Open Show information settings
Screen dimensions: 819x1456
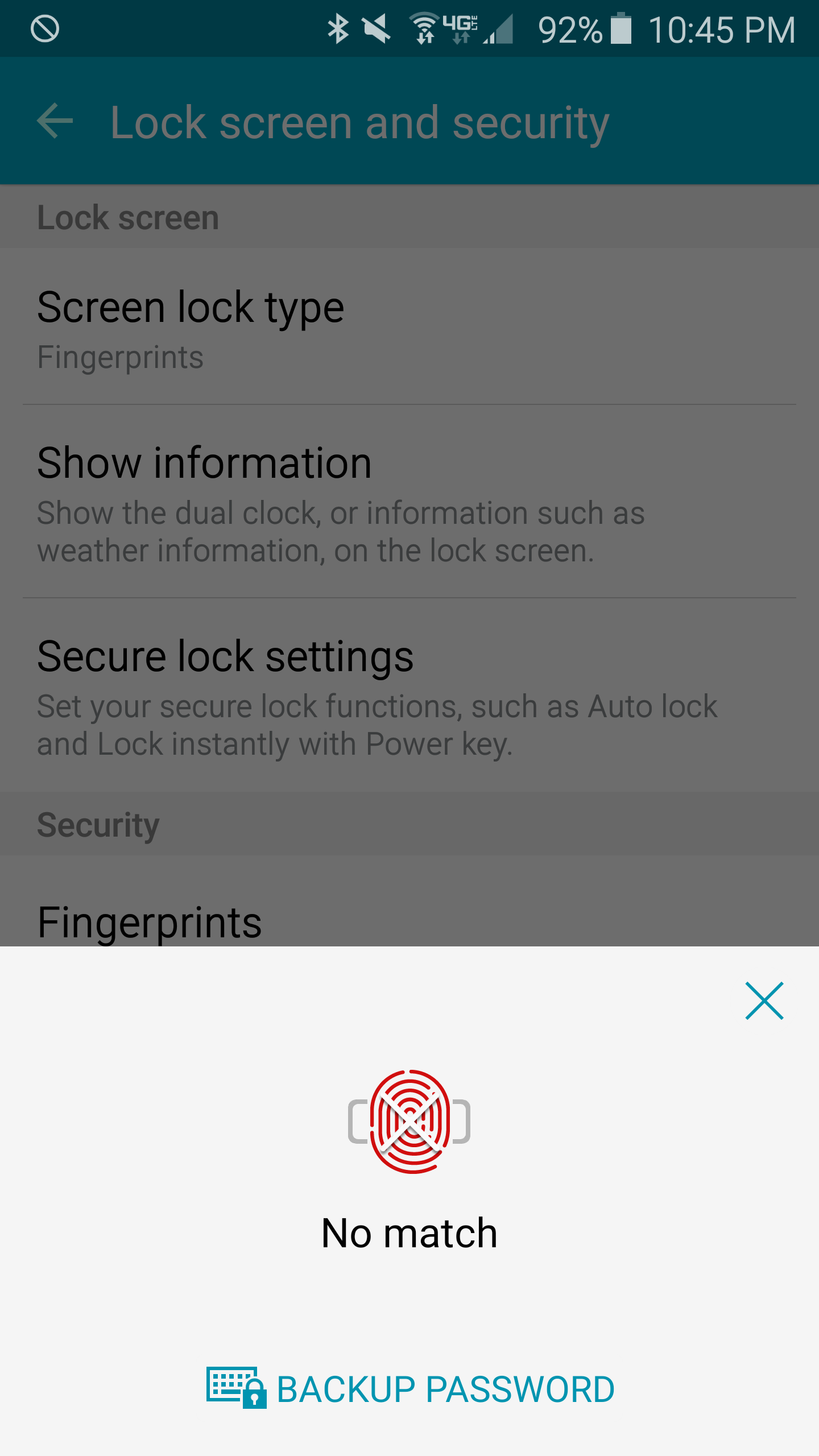coord(409,502)
